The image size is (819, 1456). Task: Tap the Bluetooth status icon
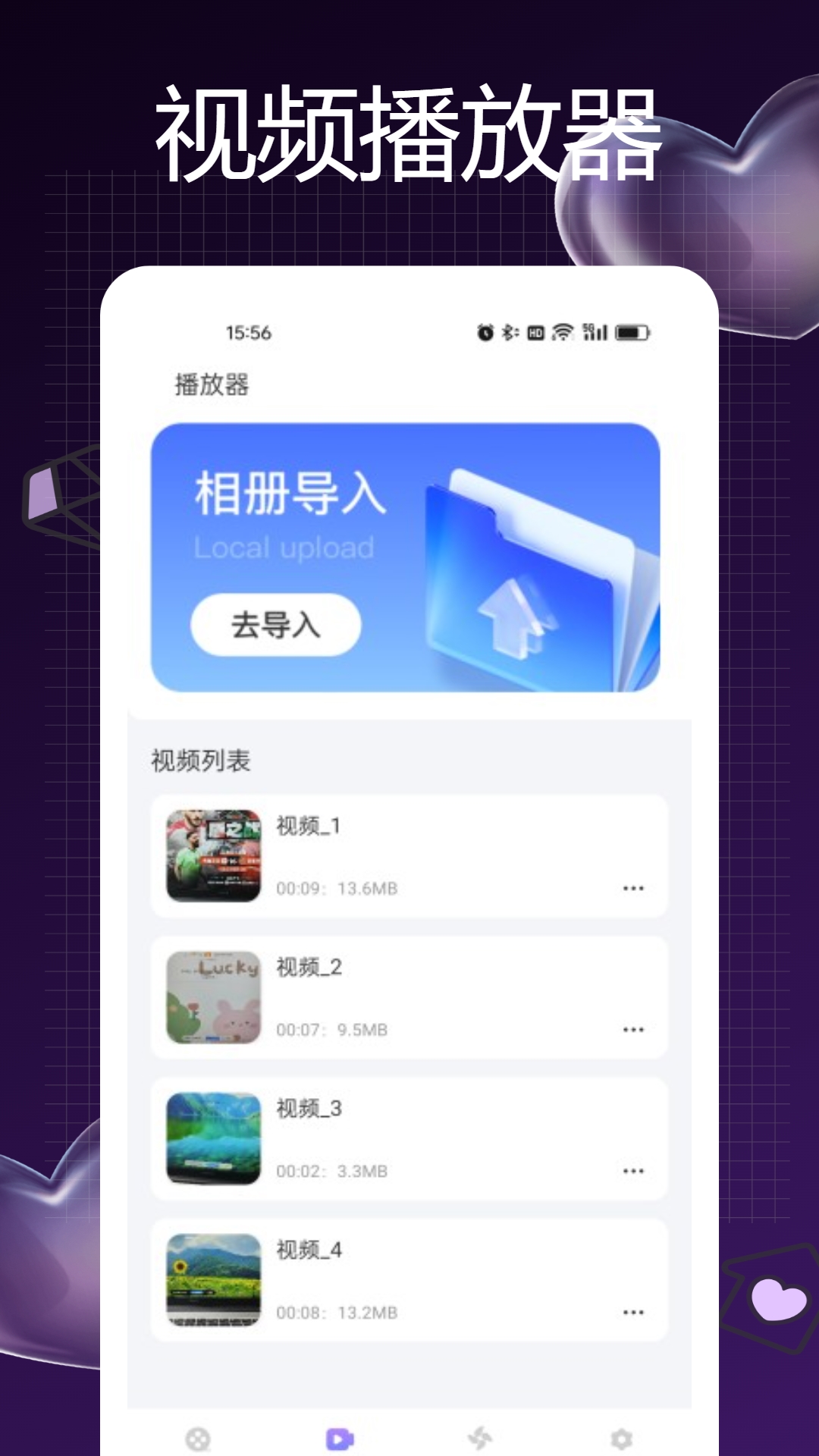[508, 331]
